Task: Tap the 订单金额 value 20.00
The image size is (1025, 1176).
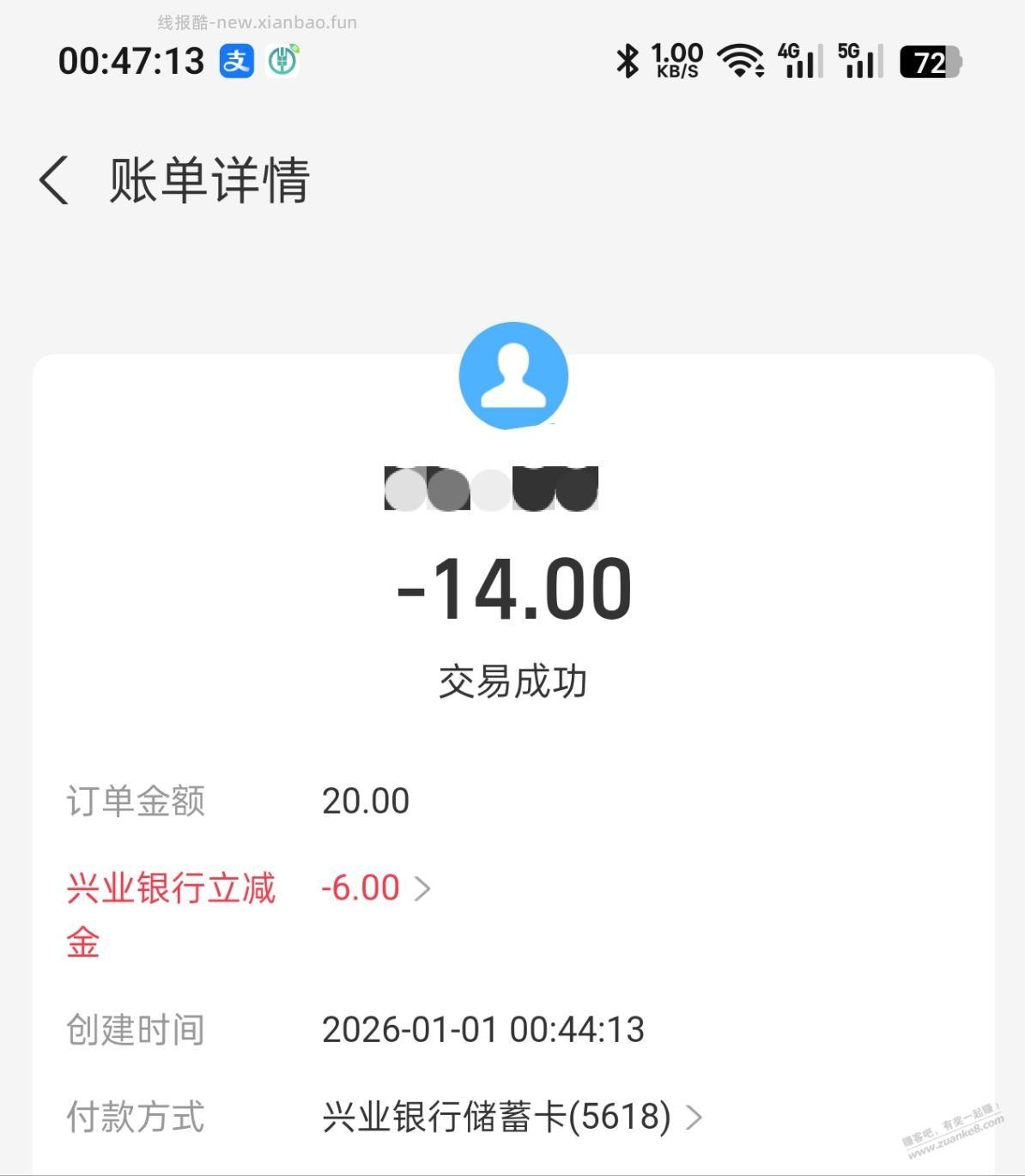Action: pyautogui.click(x=367, y=799)
